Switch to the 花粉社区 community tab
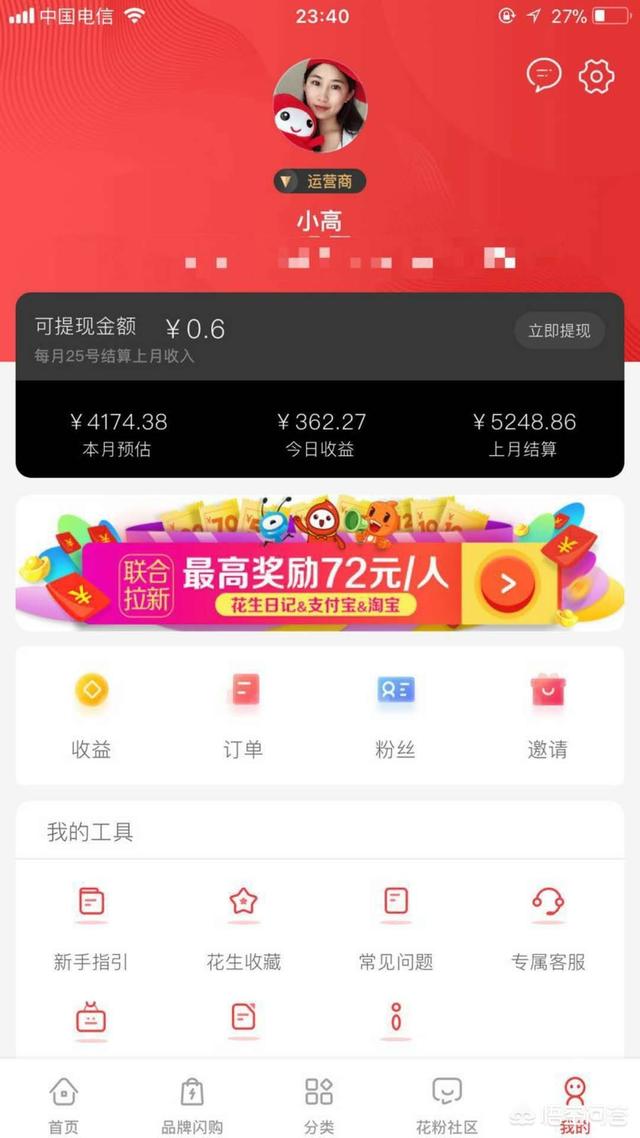 (447, 1103)
